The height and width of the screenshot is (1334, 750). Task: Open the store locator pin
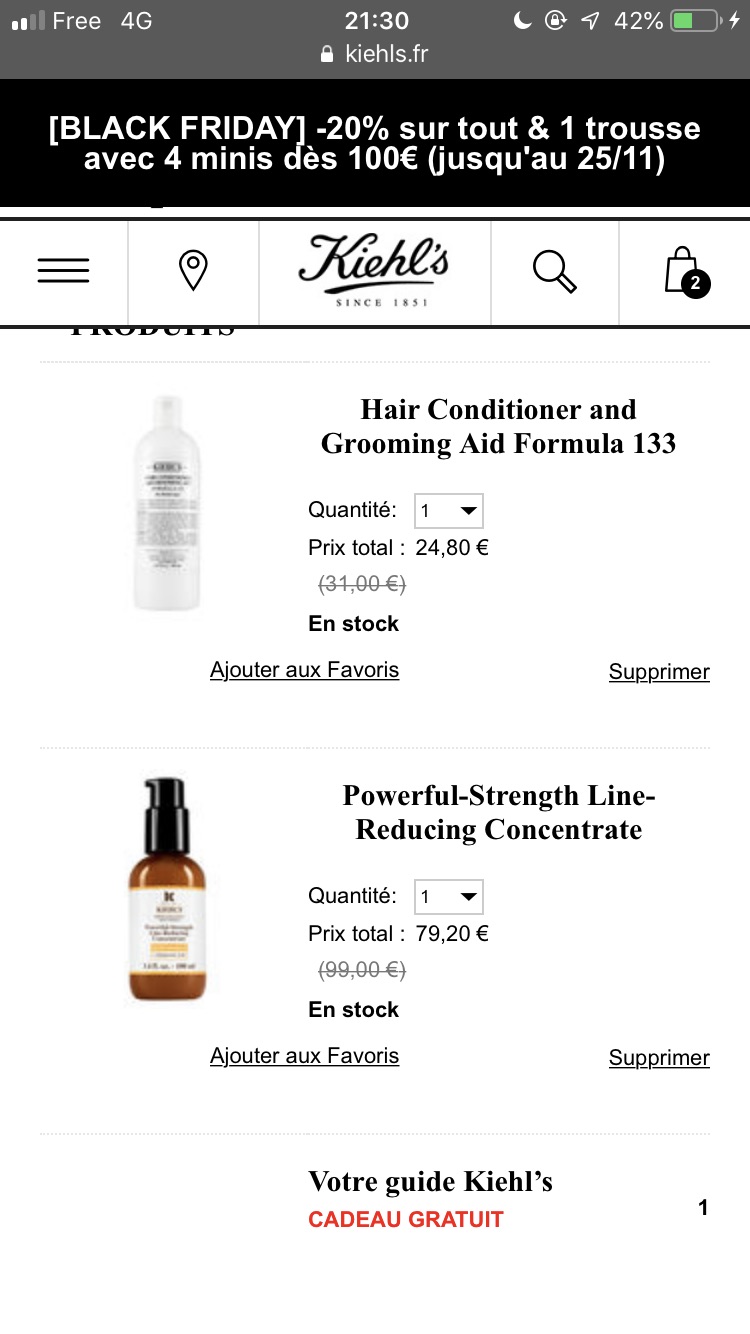coord(192,271)
